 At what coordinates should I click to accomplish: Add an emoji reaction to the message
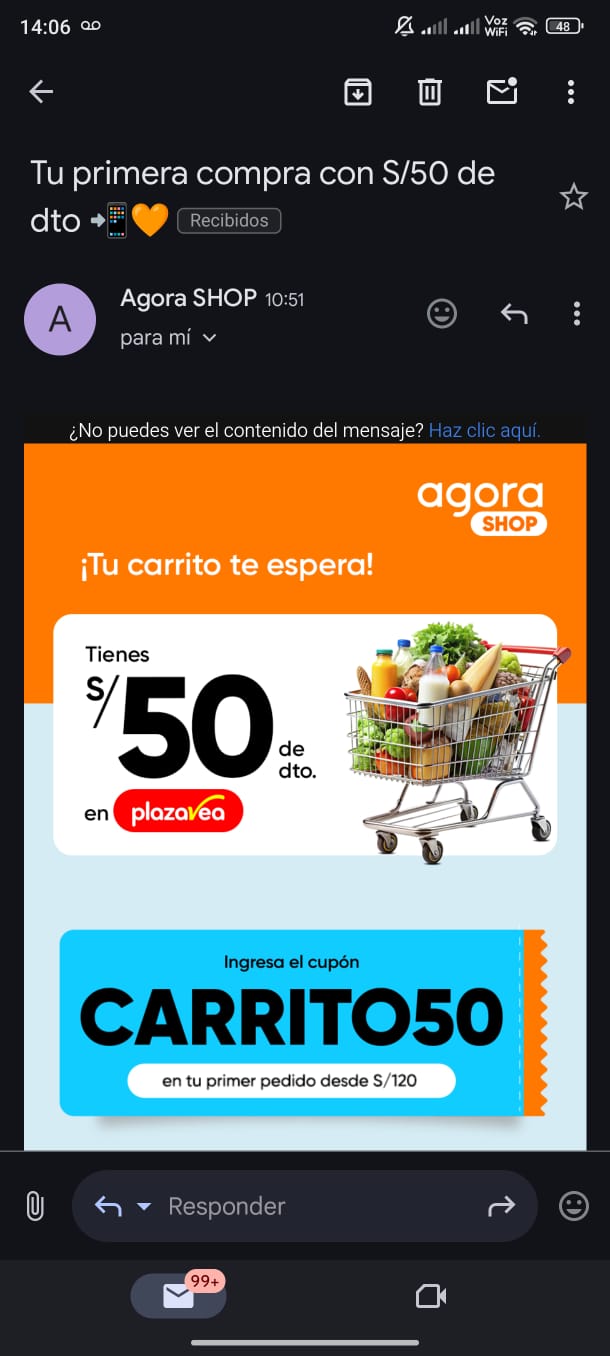point(441,314)
